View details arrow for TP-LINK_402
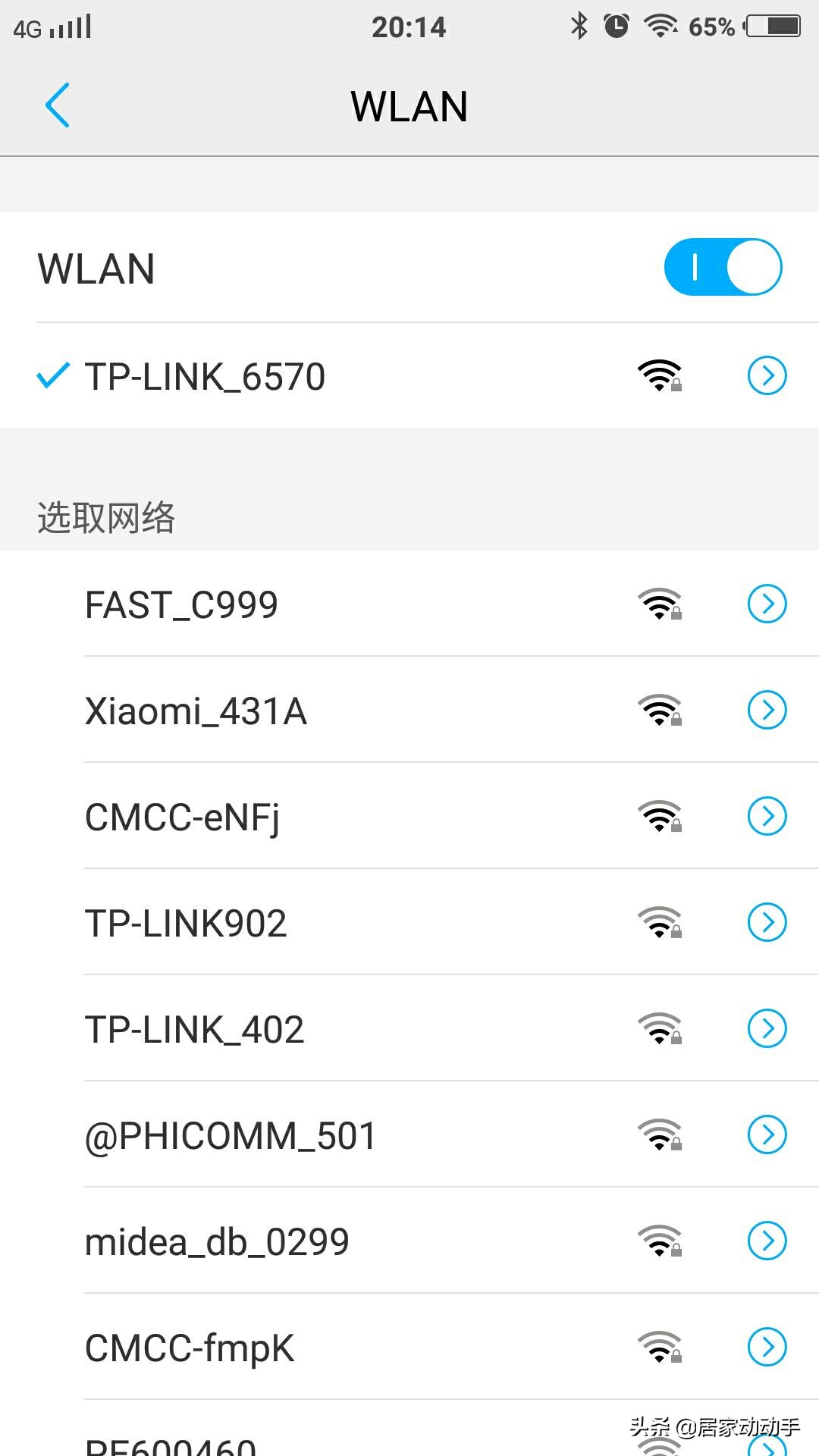Image resolution: width=819 pixels, height=1456 pixels. [x=767, y=1028]
